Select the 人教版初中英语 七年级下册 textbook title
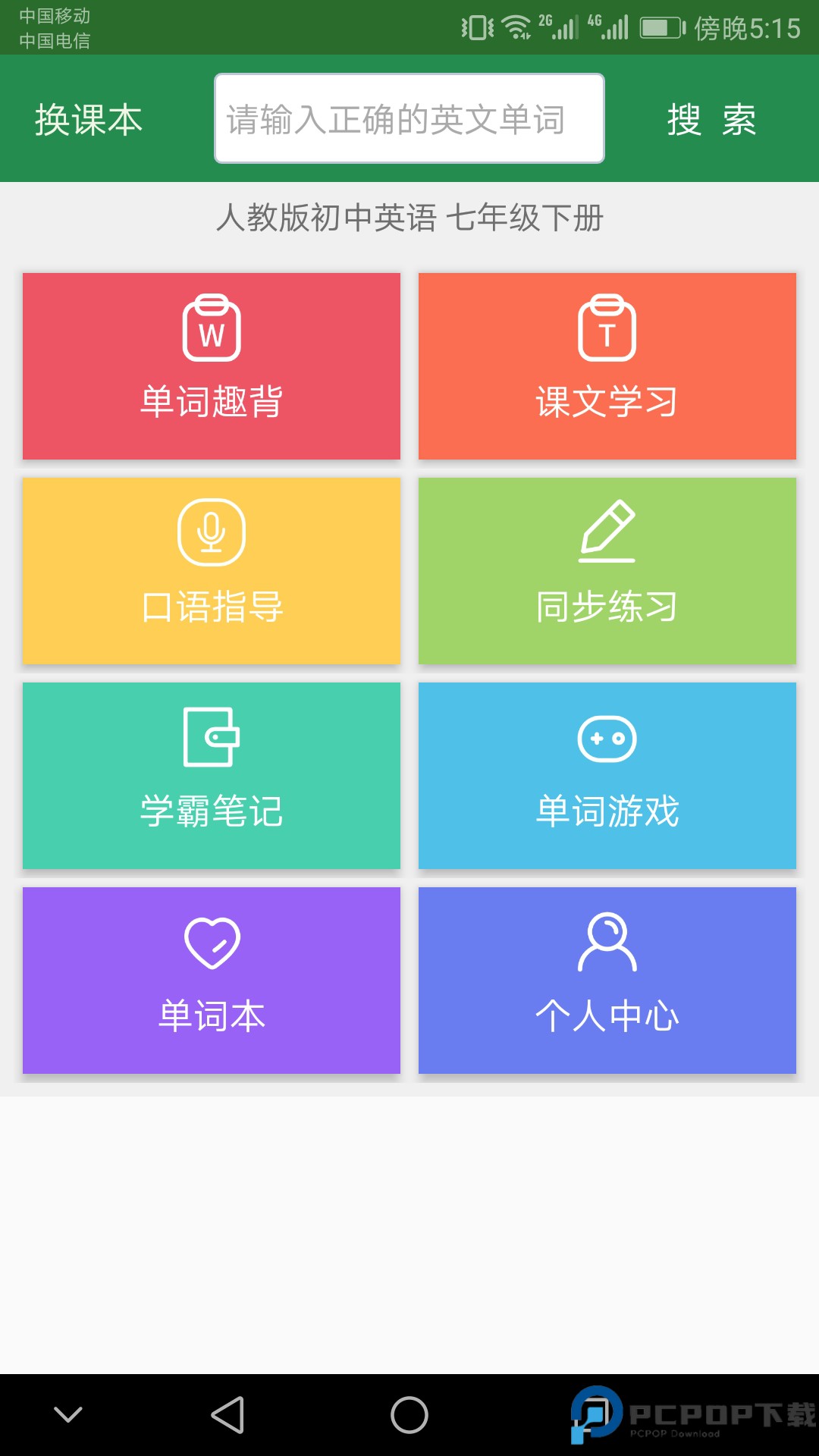 point(409,217)
